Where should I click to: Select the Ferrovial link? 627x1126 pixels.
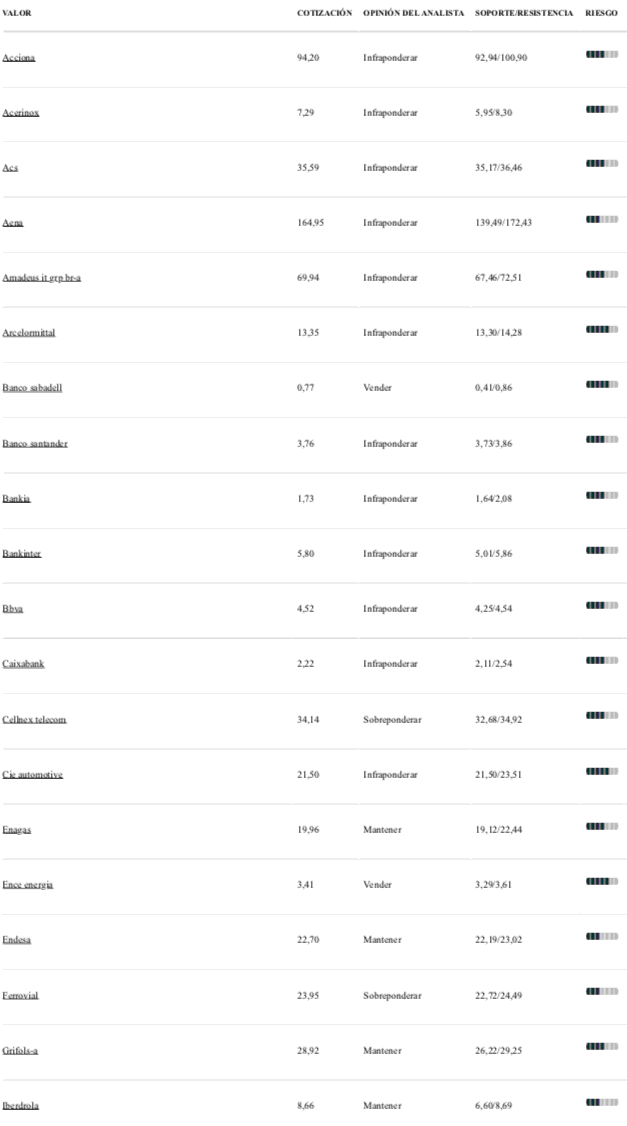click(x=20, y=996)
